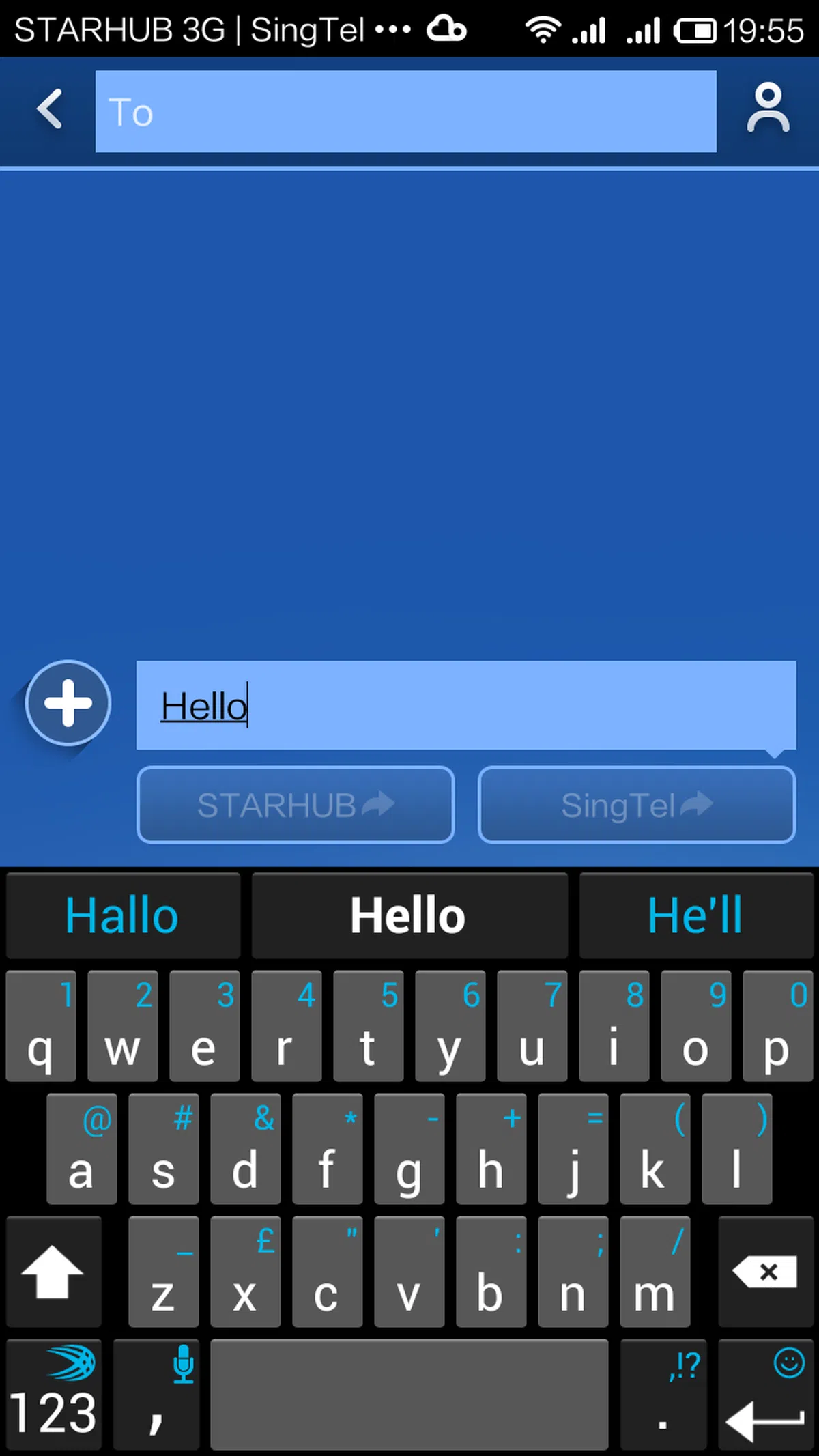Select the bold Hello suggestion
819x1456 pixels.
tap(409, 915)
